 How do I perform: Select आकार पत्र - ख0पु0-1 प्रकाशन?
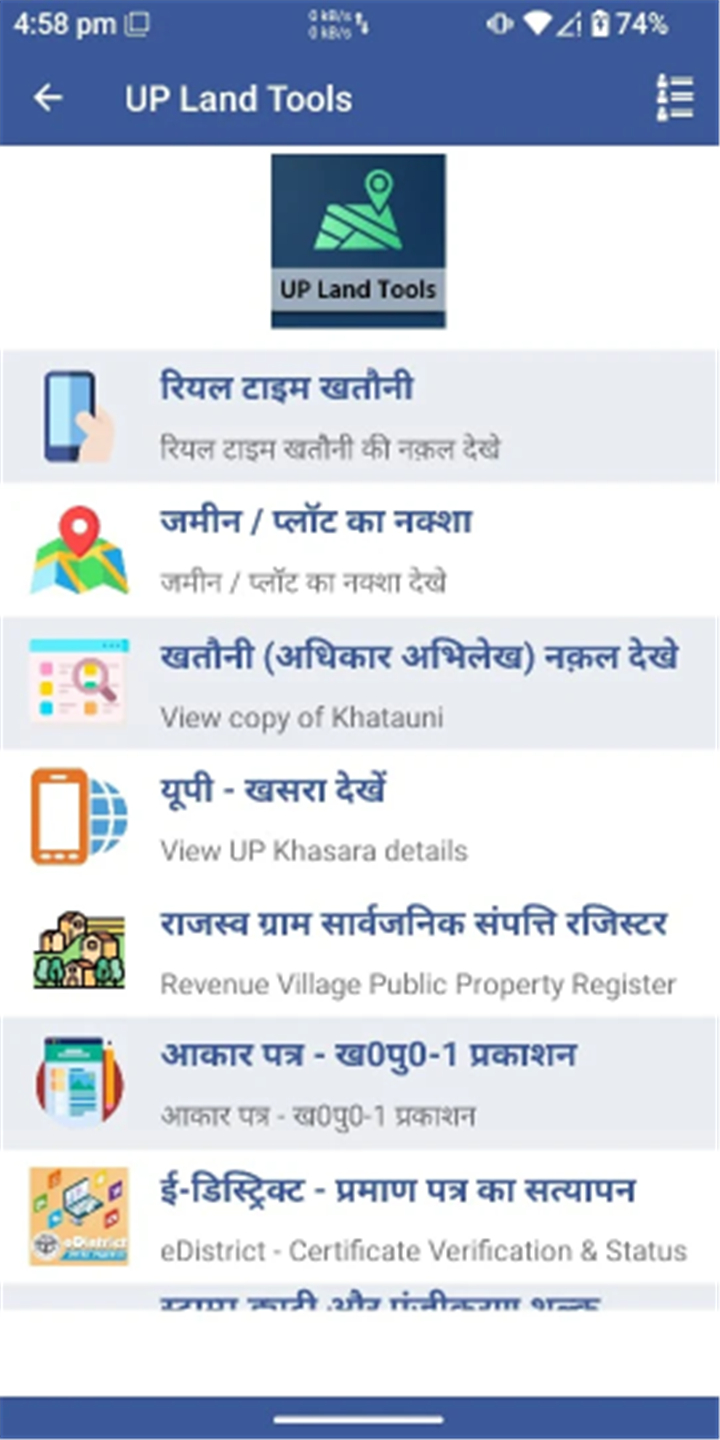click(360, 1083)
